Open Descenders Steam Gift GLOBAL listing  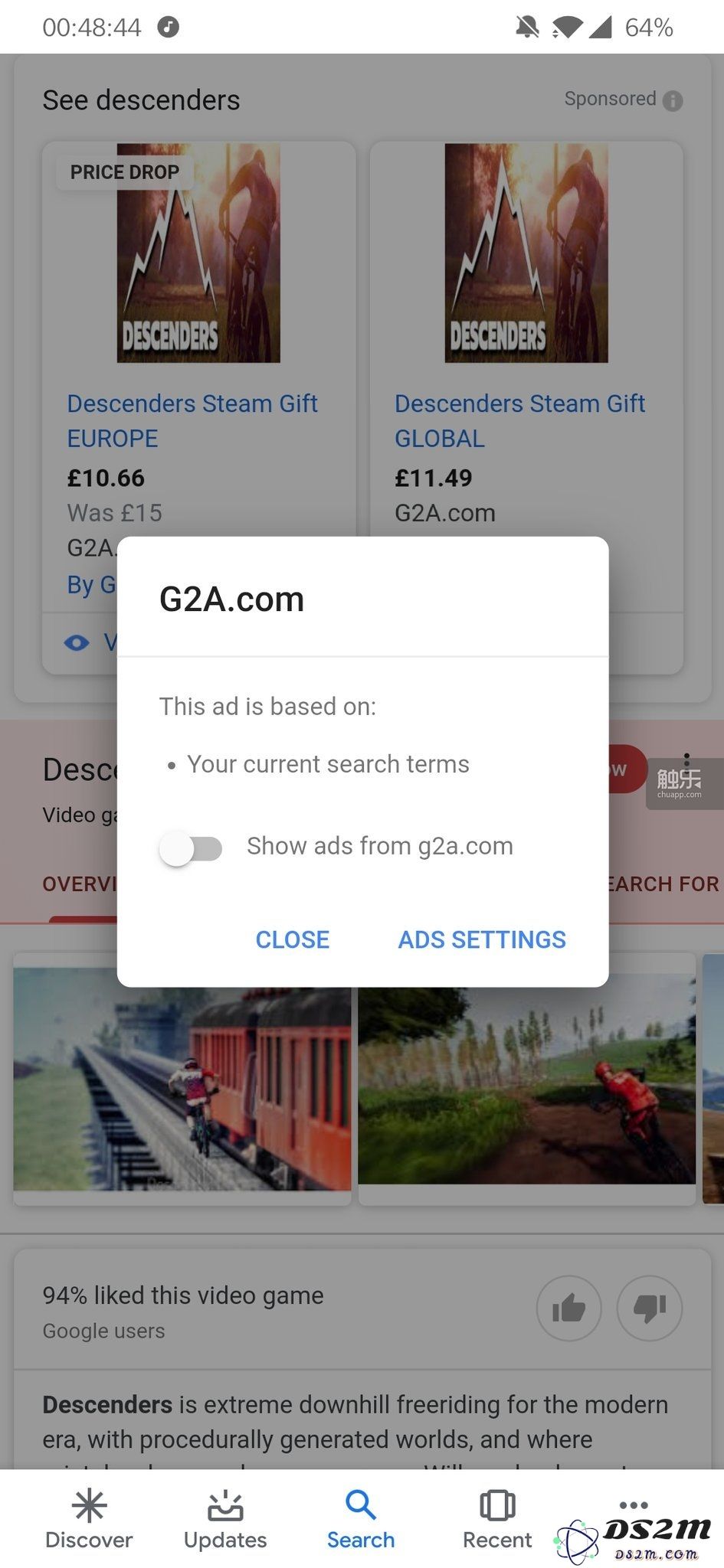tap(519, 420)
